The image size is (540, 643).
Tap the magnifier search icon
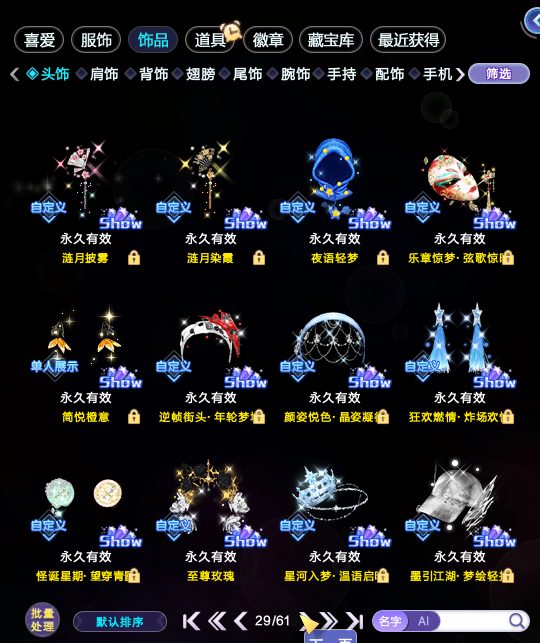(517, 621)
